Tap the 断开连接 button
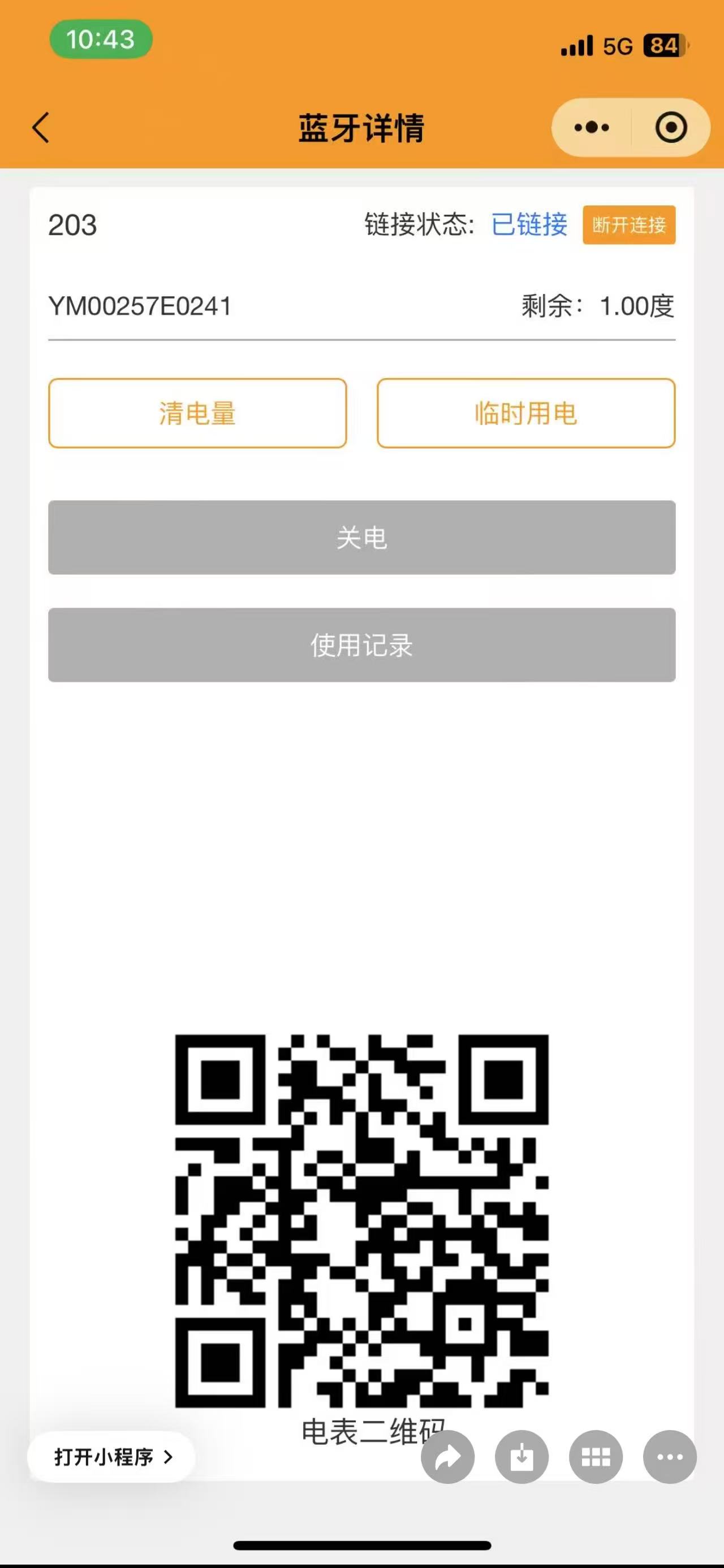 (628, 225)
